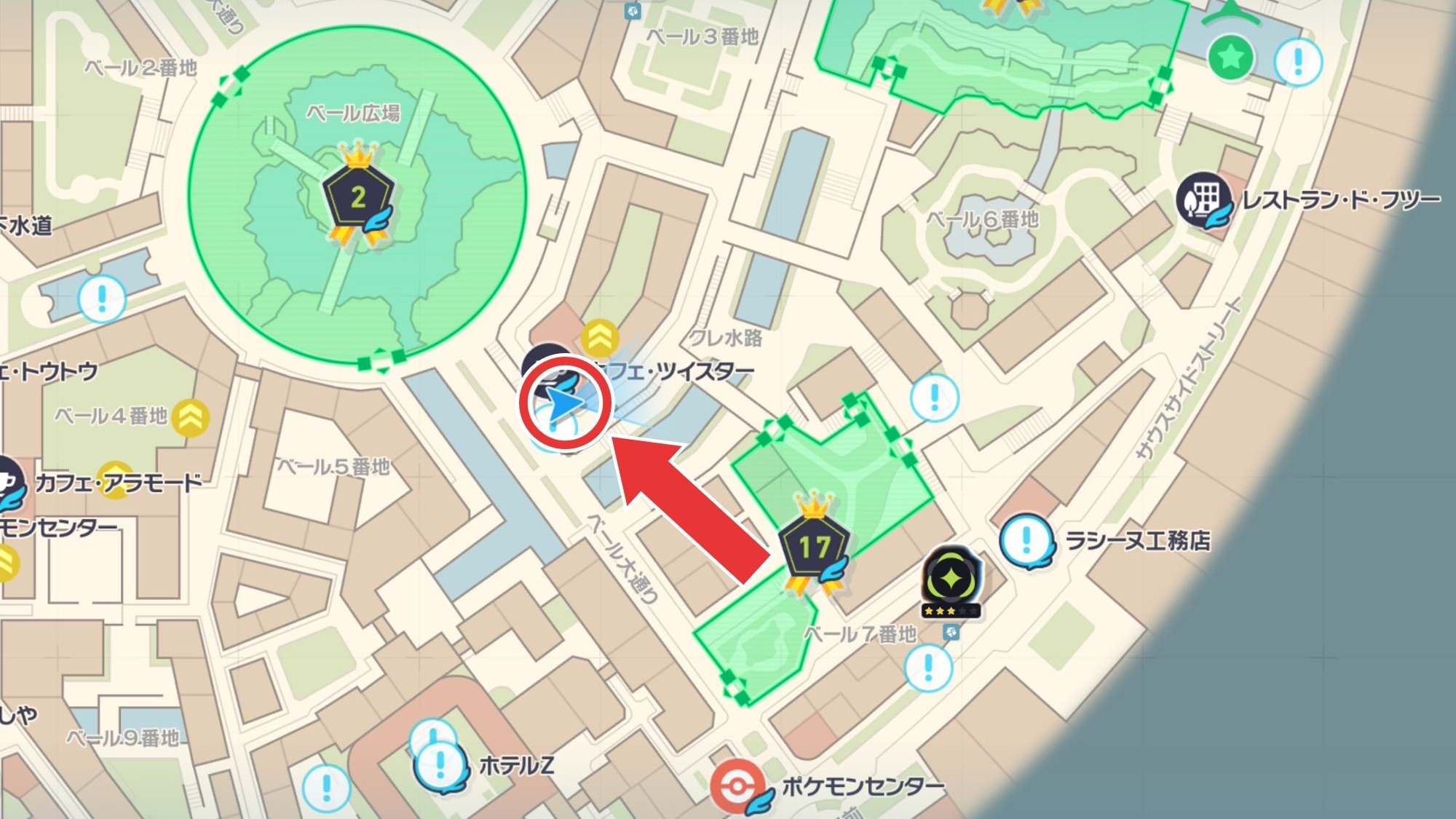The image size is (1456, 819).
Task: Select the ポケモンセンター Poké Ball marker
Action: click(737, 786)
